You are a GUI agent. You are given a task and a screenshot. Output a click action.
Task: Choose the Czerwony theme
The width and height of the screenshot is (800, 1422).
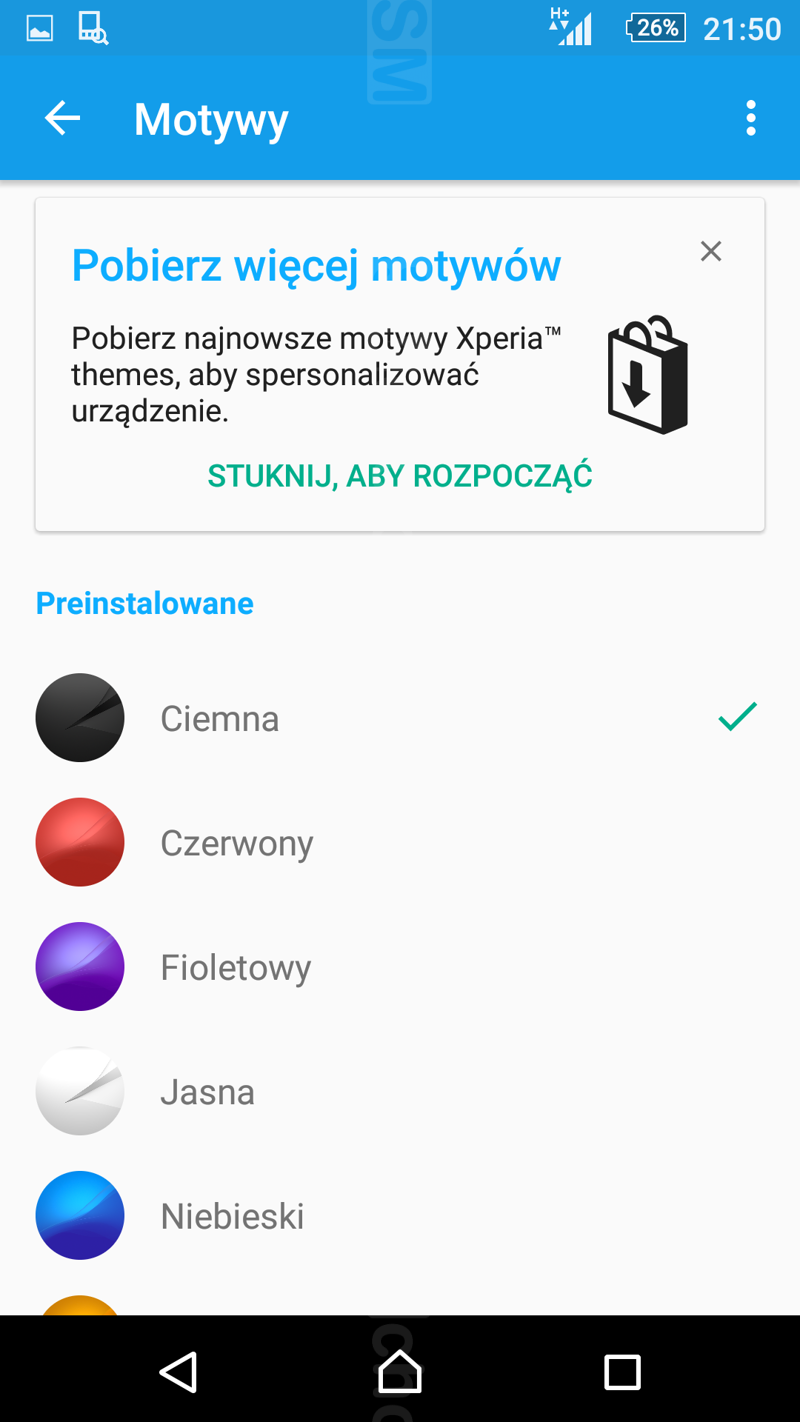tap(237, 843)
